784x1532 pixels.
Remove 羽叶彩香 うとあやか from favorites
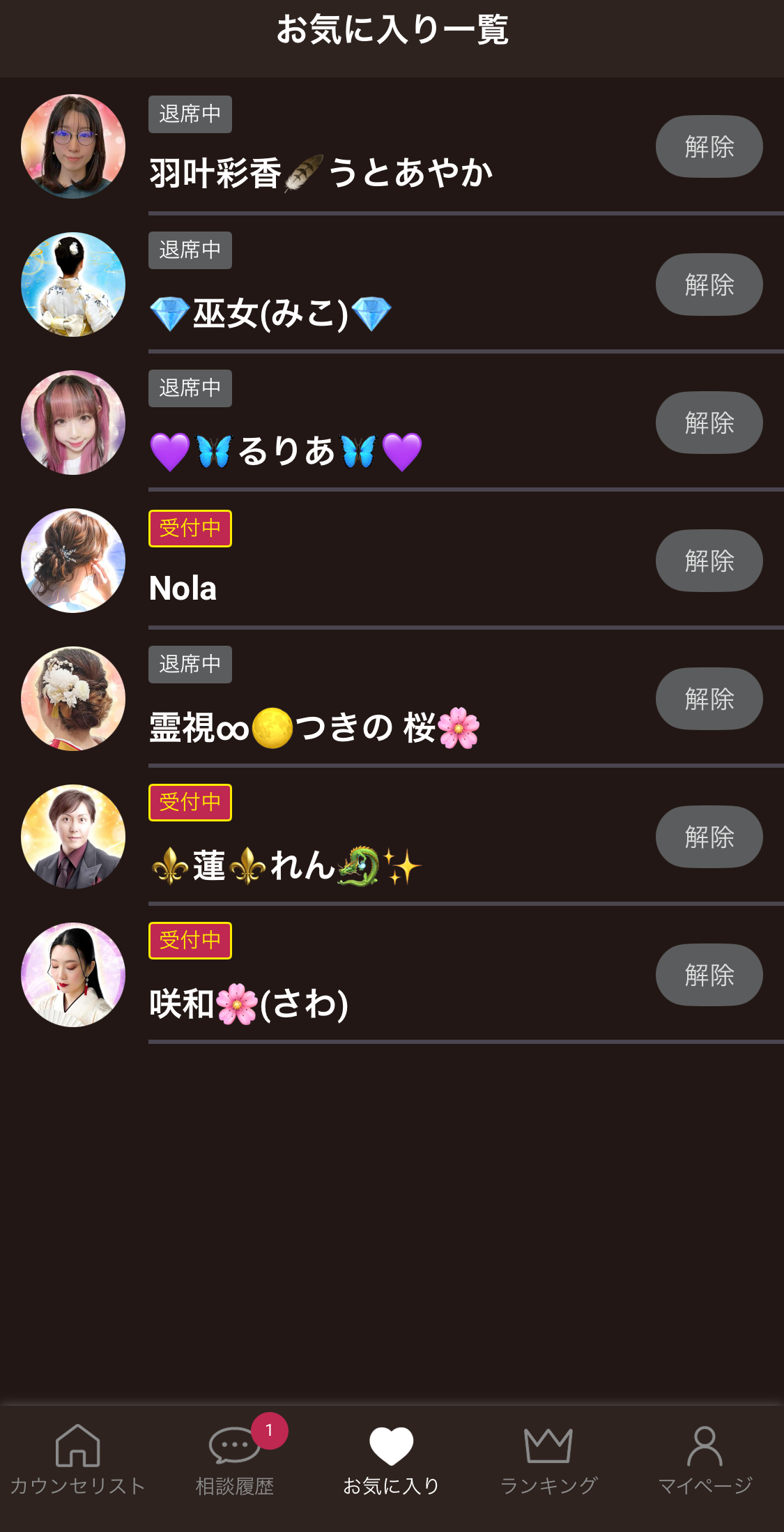click(x=709, y=146)
